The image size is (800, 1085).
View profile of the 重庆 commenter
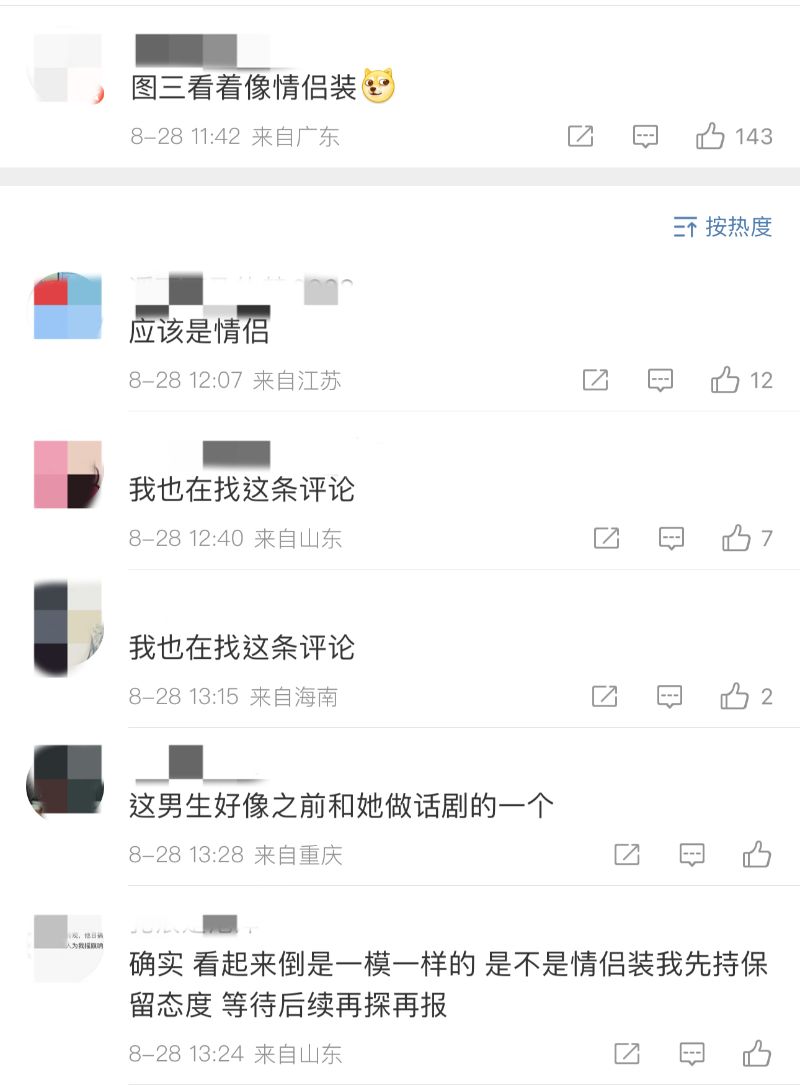pyautogui.click(x=65, y=779)
